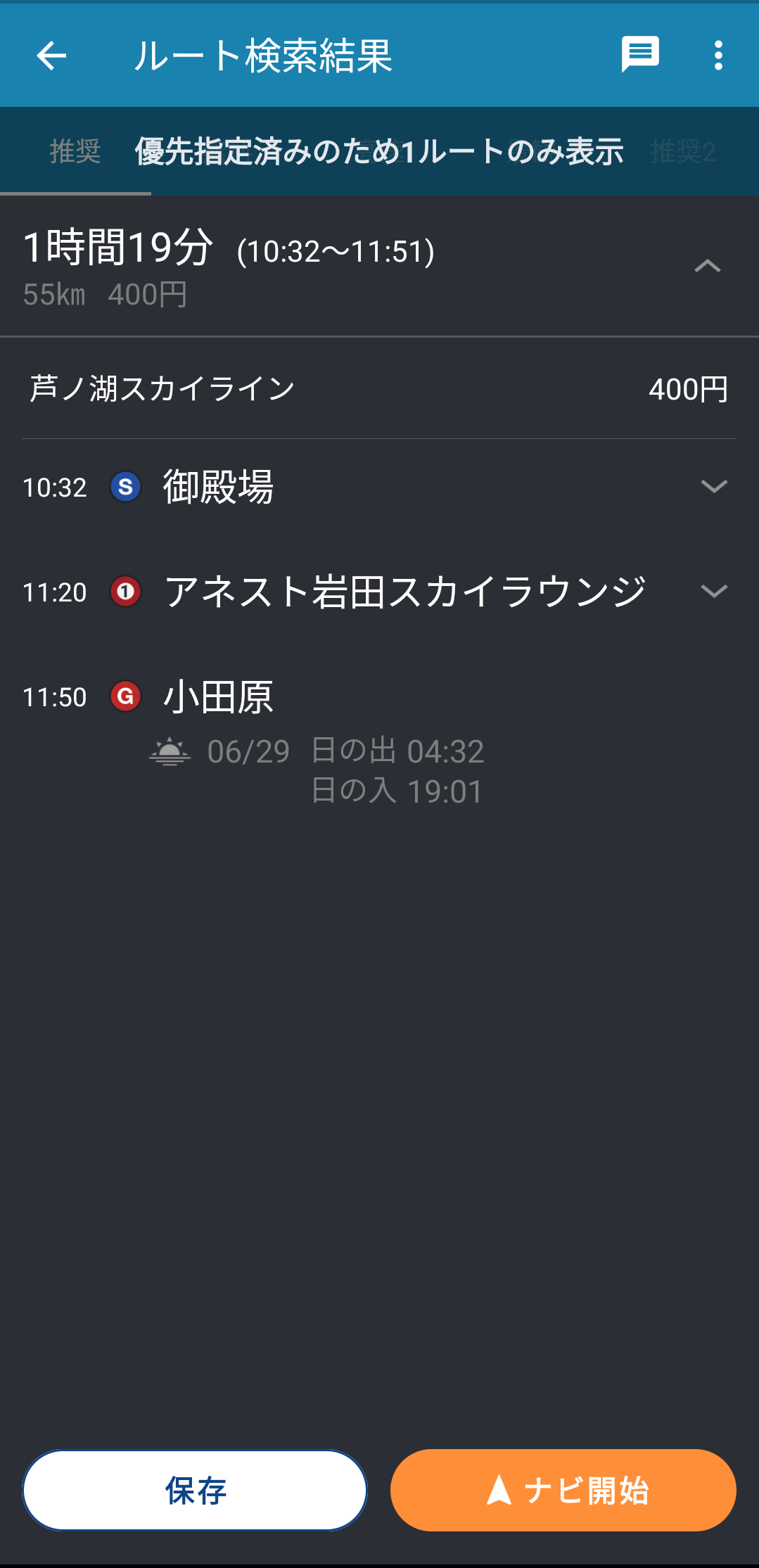The height and width of the screenshot is (1568, 759).
Task: Collapse the 1時間19分 route summary
Action: (x=707, y=266)
